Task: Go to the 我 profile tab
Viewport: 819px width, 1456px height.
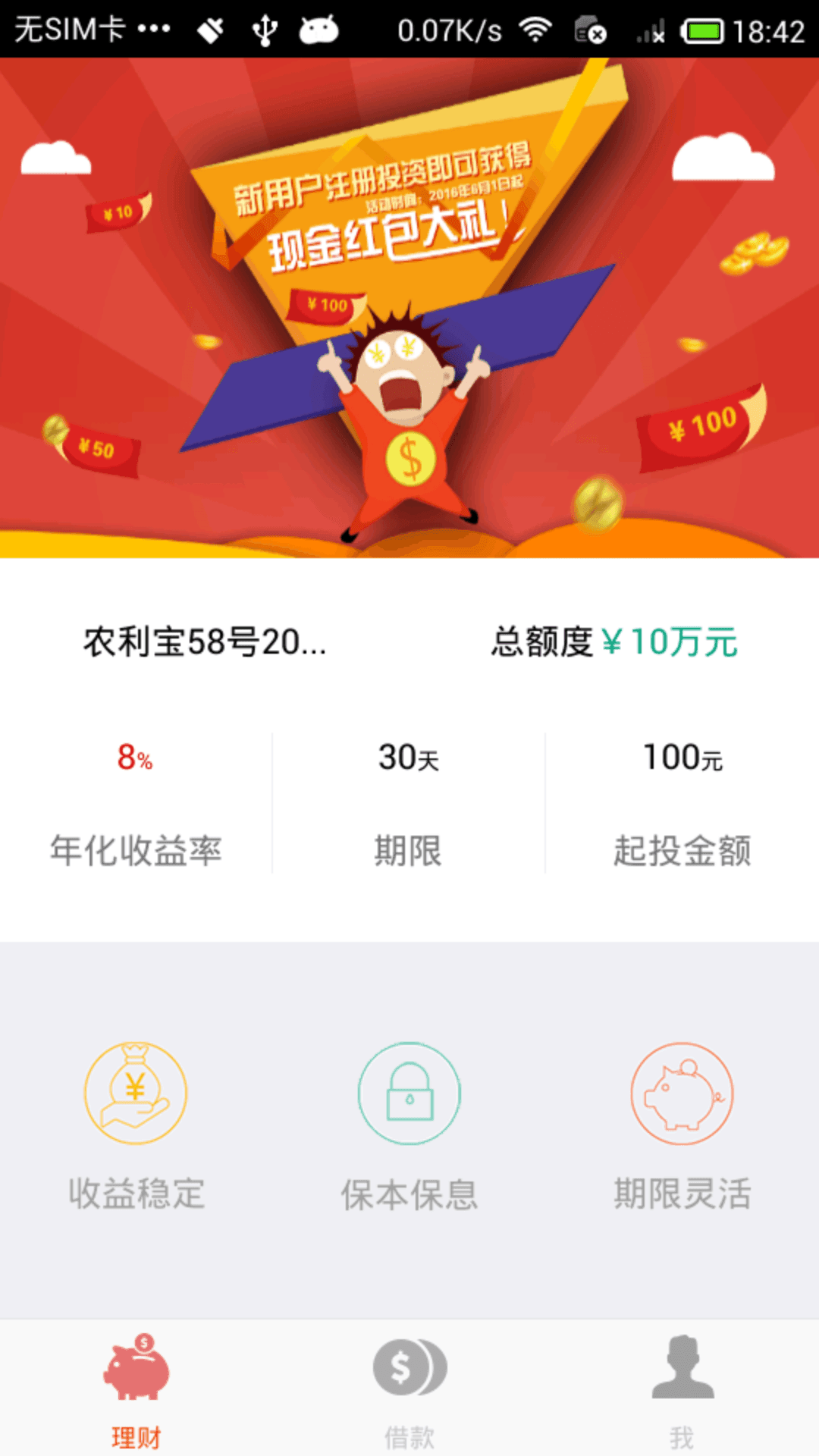Action: pyautogui.click(x=682, y=1389)
